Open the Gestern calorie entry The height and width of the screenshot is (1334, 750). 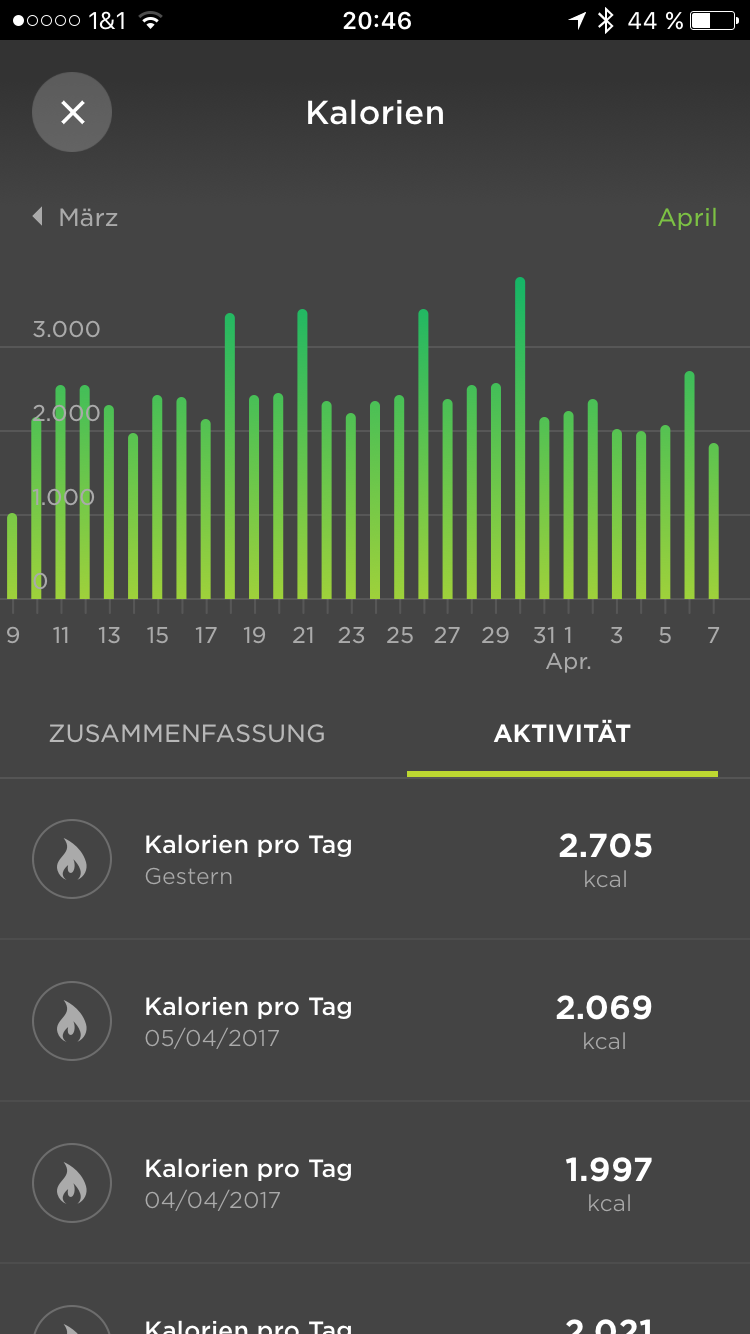coord(375,859)
